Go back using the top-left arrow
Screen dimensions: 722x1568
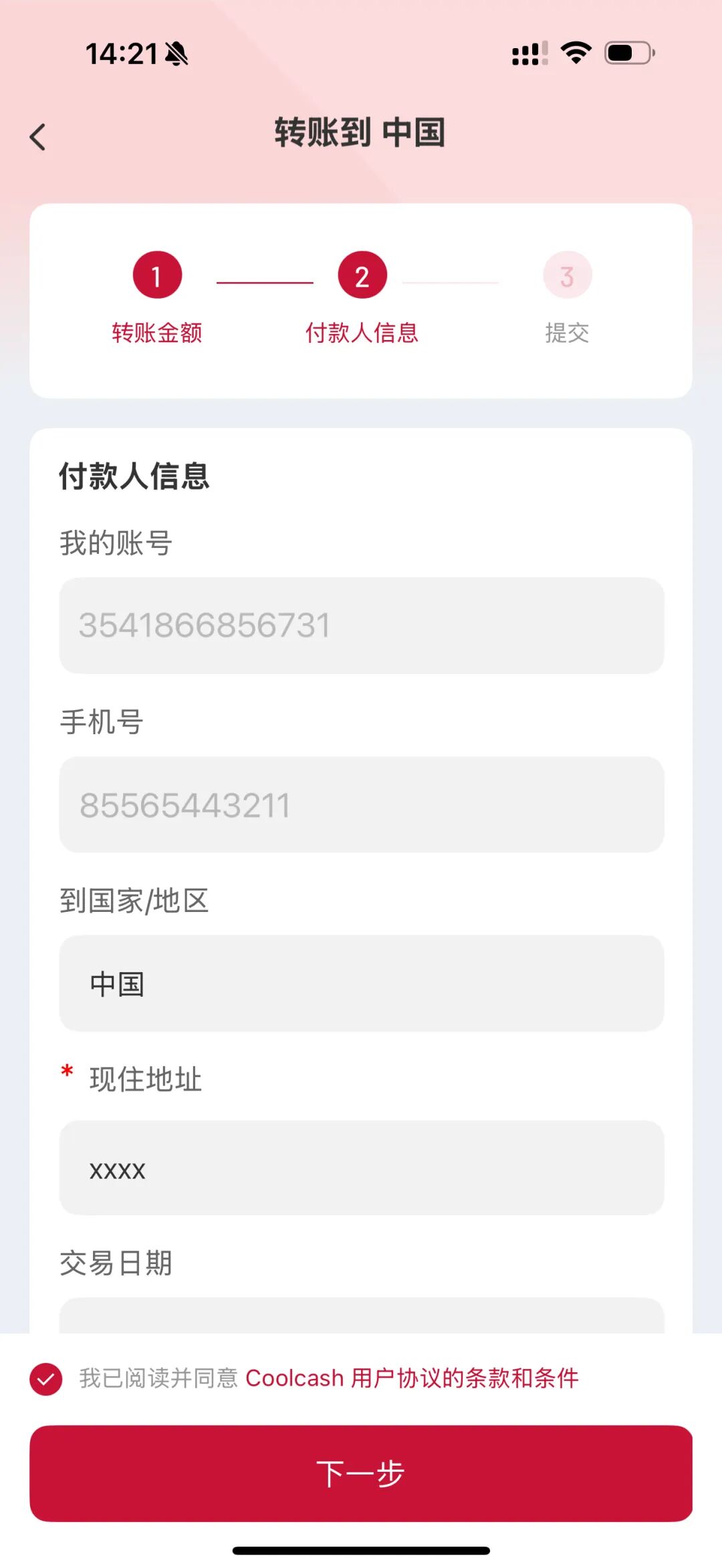[x=38, y=138]
